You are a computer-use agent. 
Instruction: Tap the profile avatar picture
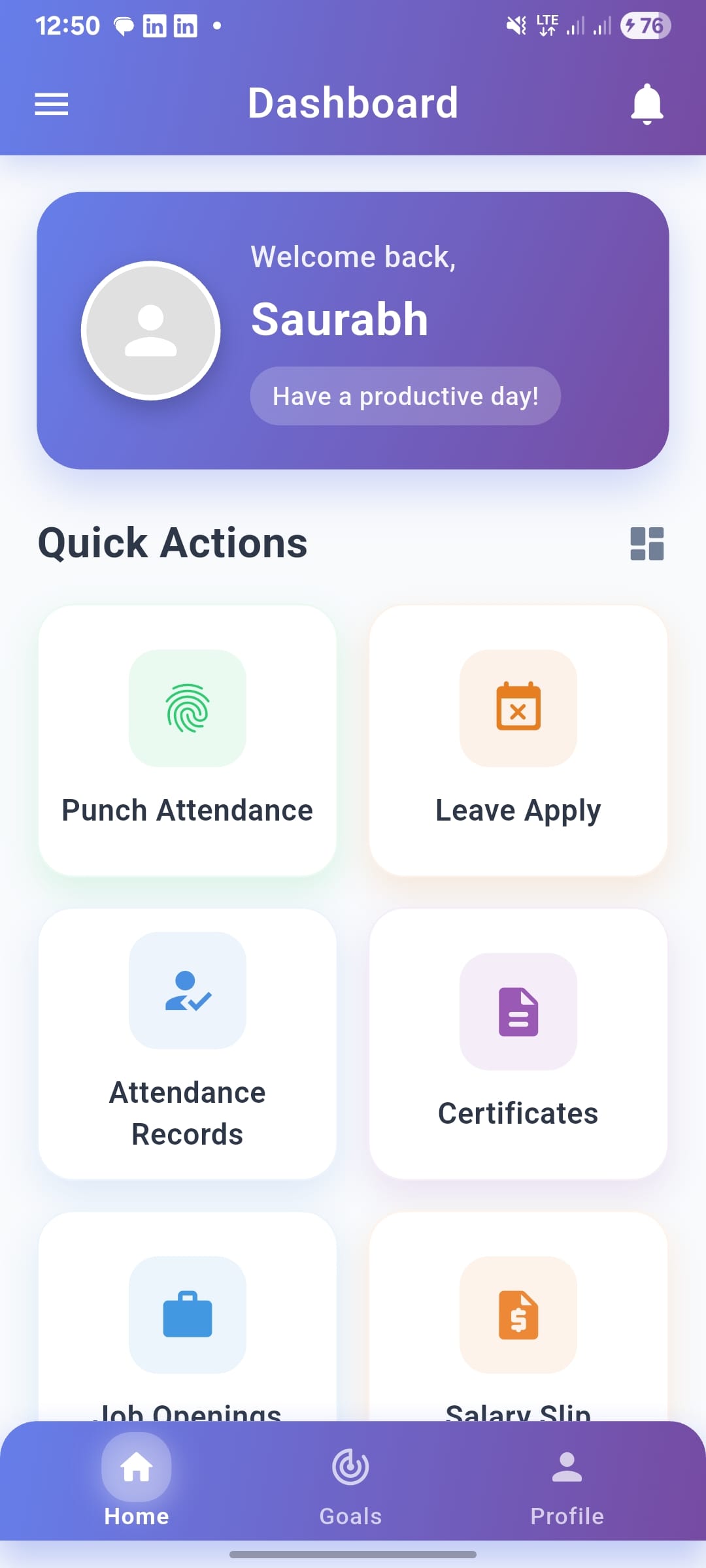click(x=151, y=331)
